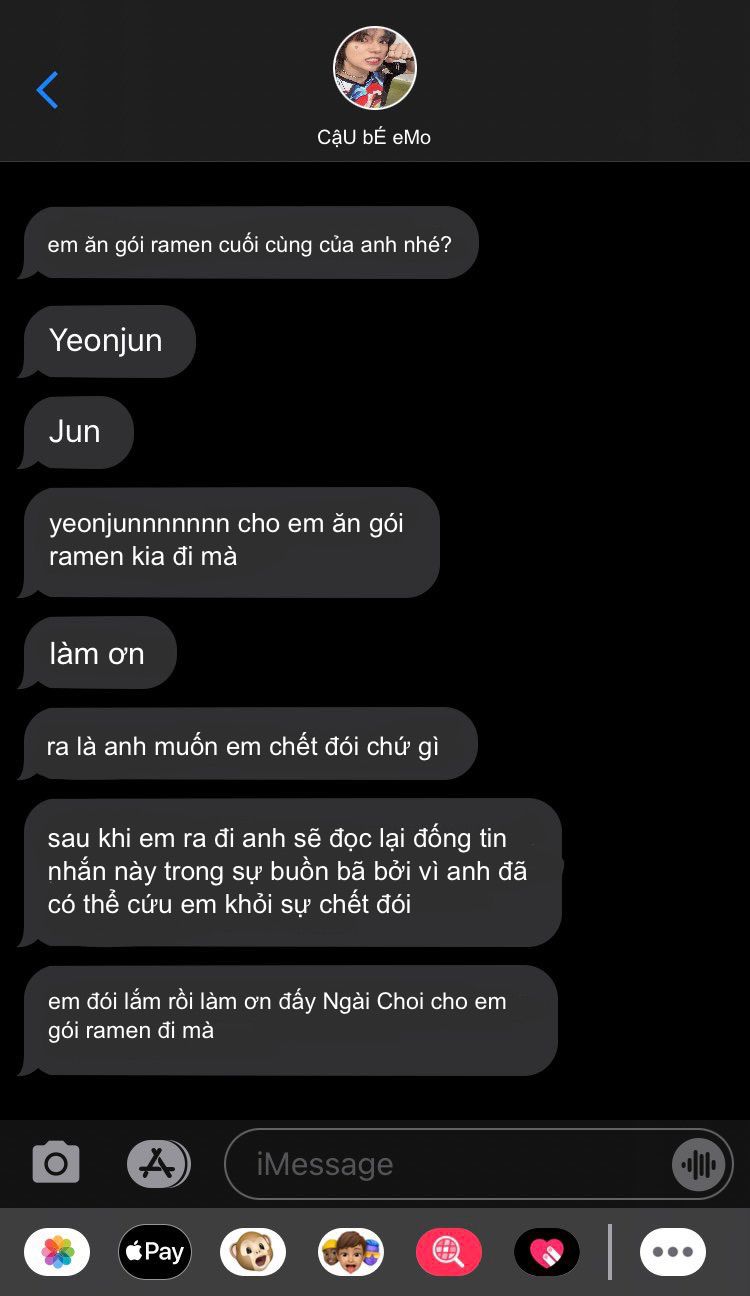Open Apple Pay in the app strip
The image size is (750, 1296).
[x=155, y=1252]
